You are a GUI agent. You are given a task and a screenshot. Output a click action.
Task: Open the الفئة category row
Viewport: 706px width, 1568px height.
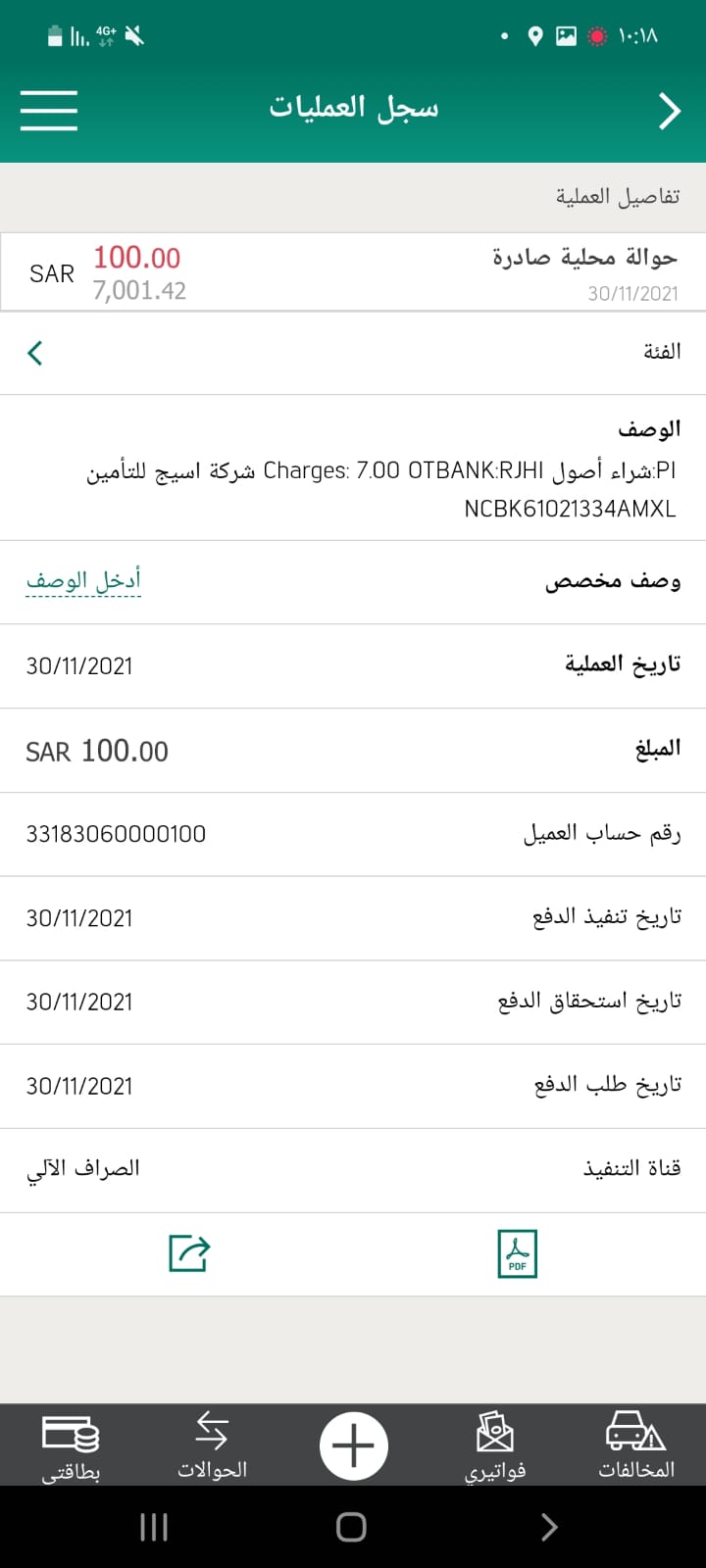[x=353, y=353]
